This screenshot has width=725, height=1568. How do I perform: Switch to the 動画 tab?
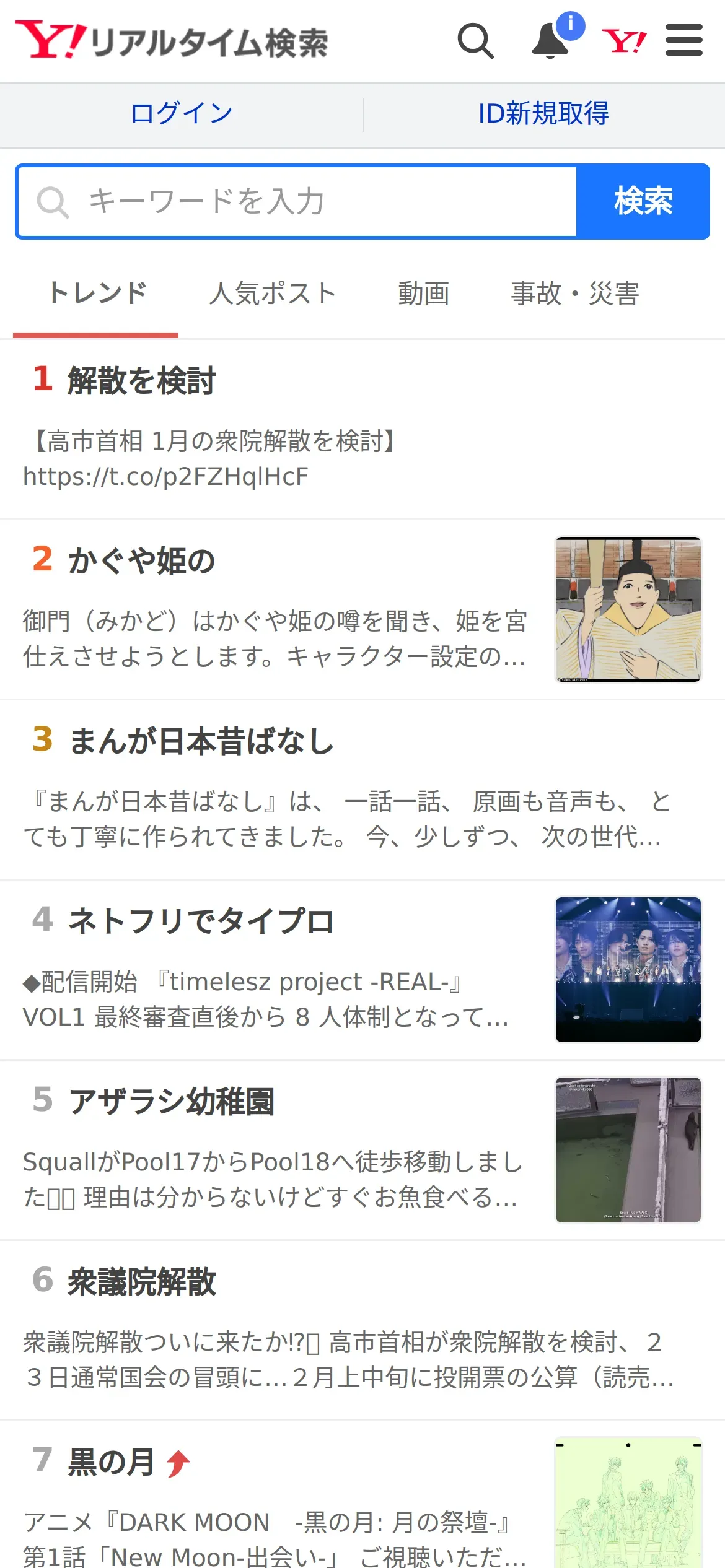tap(424, 294)
